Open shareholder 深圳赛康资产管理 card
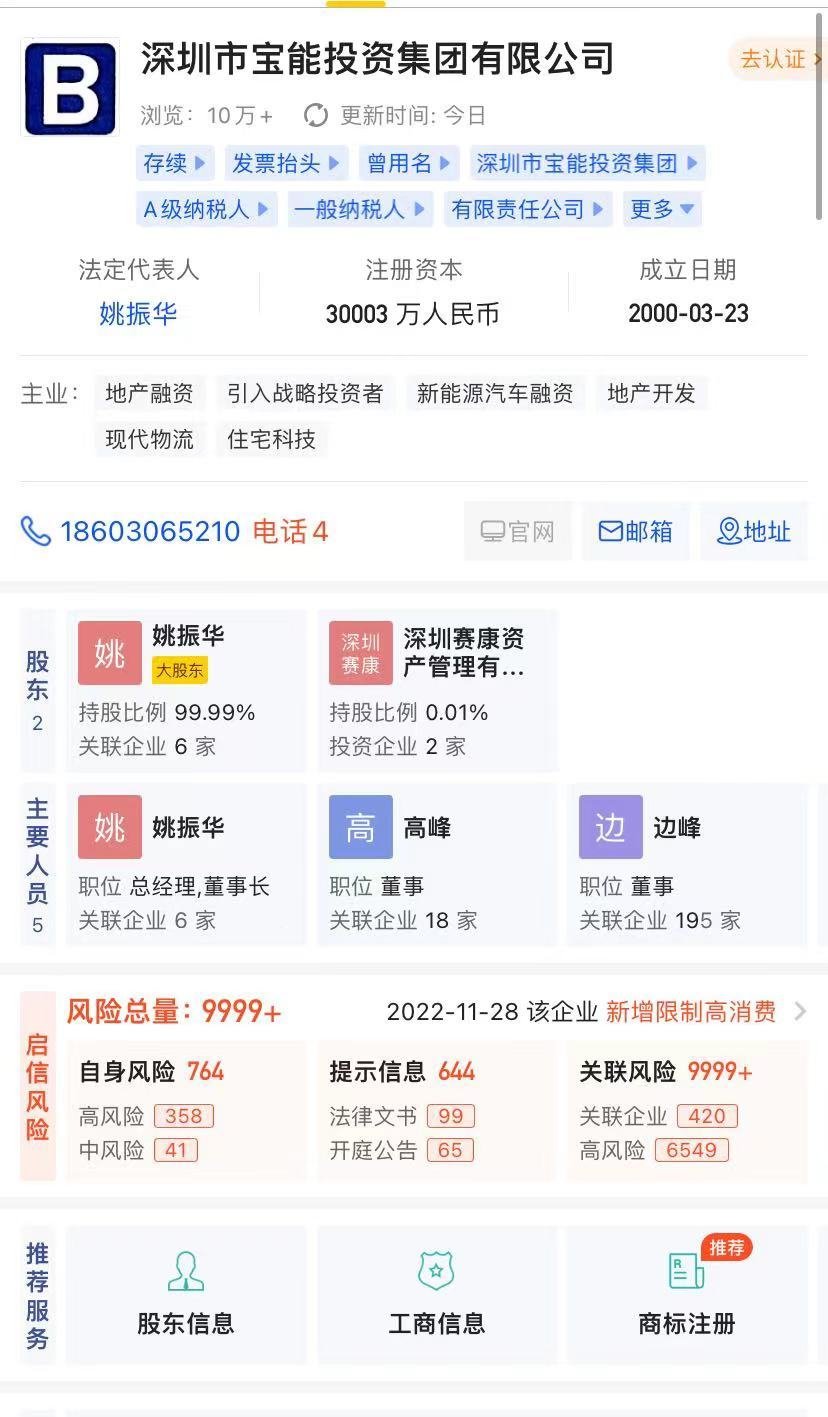This screenshot has height=1417, width=828. tap(437, 690)
